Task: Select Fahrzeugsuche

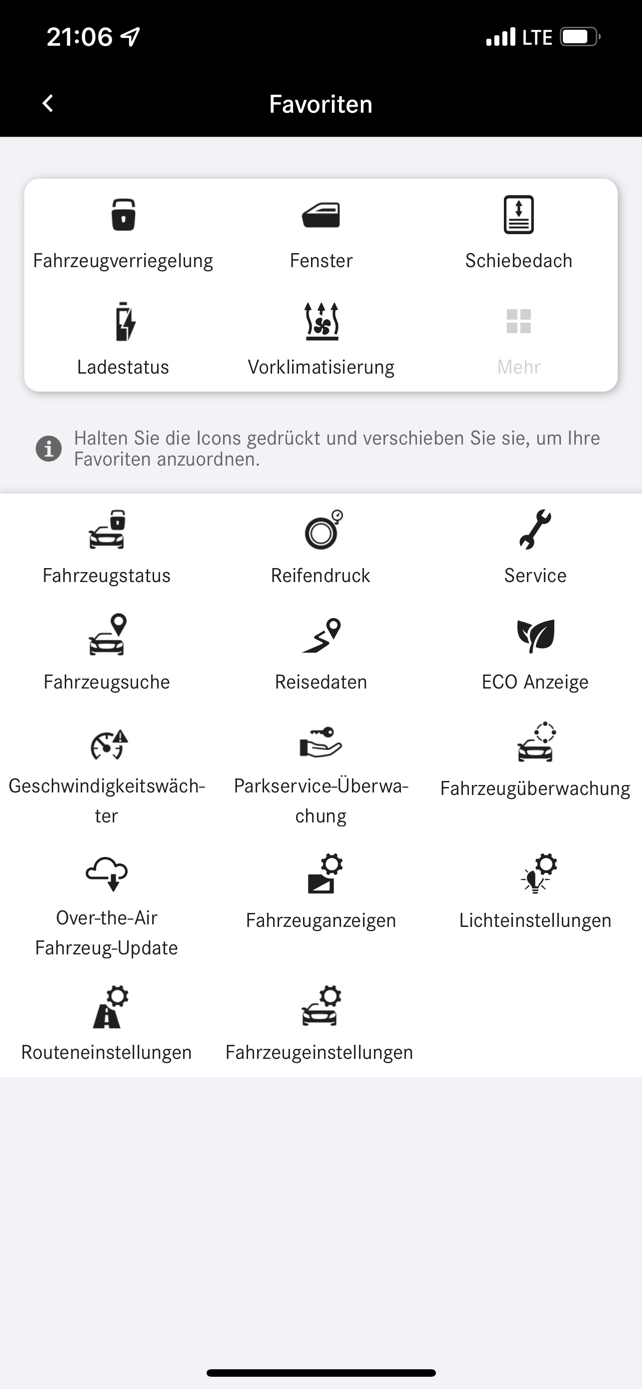Action: [x=107, y=655]
